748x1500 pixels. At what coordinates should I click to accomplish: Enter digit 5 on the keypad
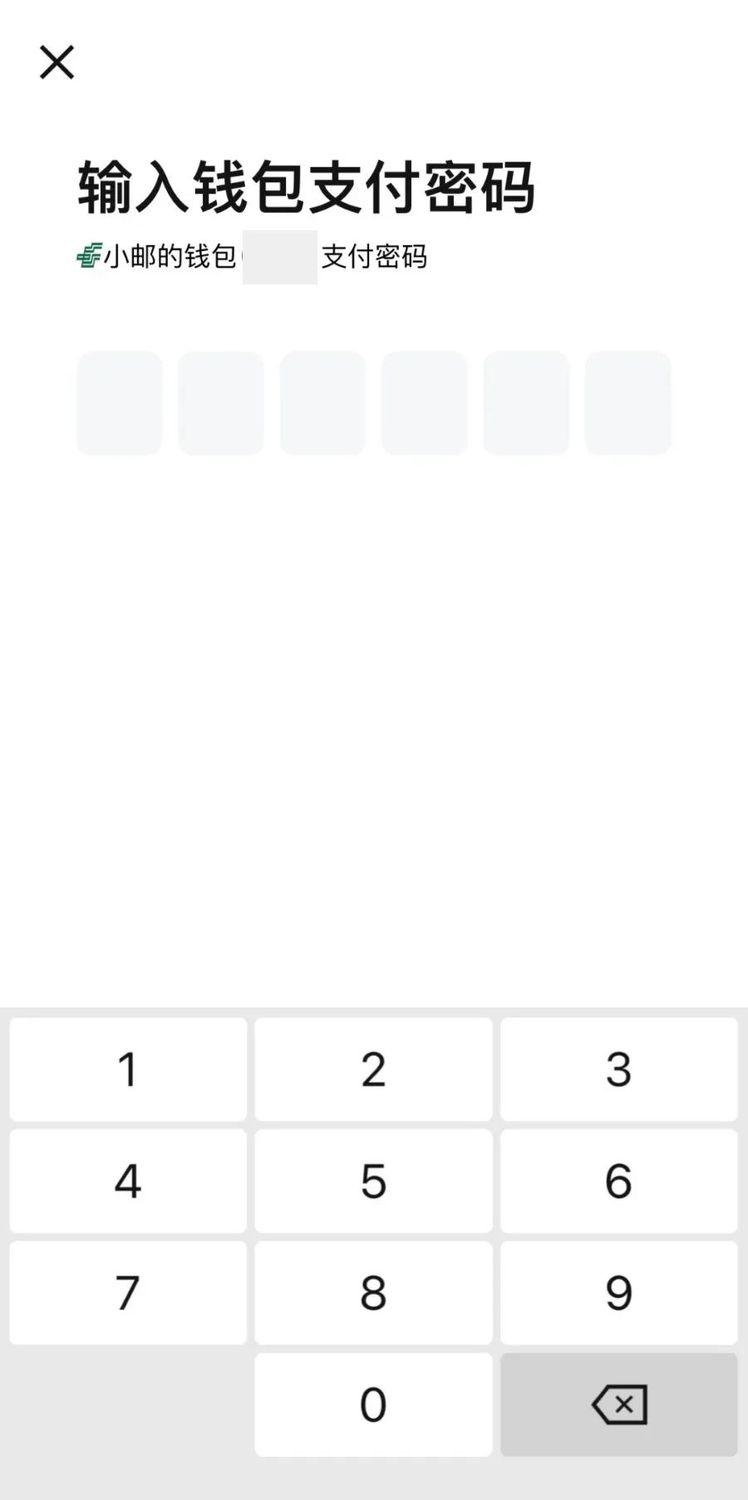pyautogui.click(x=373, y=1181)
